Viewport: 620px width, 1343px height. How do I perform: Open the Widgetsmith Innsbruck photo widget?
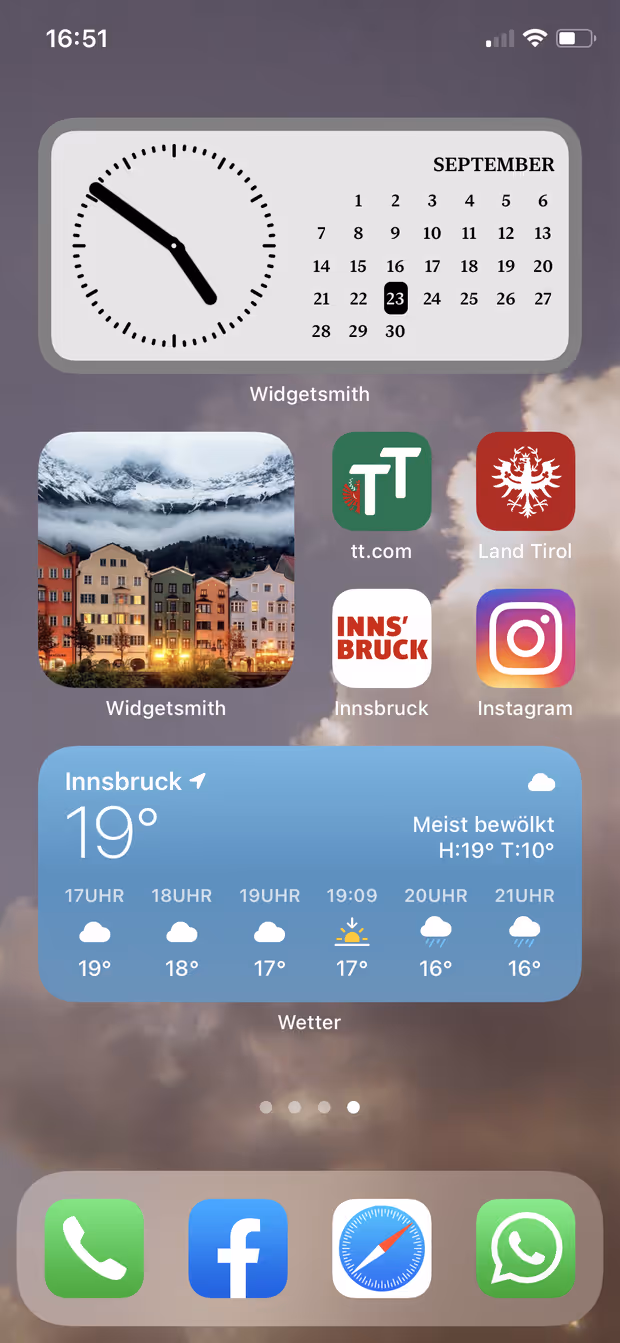pyautogui.click(x=166, y=560)
